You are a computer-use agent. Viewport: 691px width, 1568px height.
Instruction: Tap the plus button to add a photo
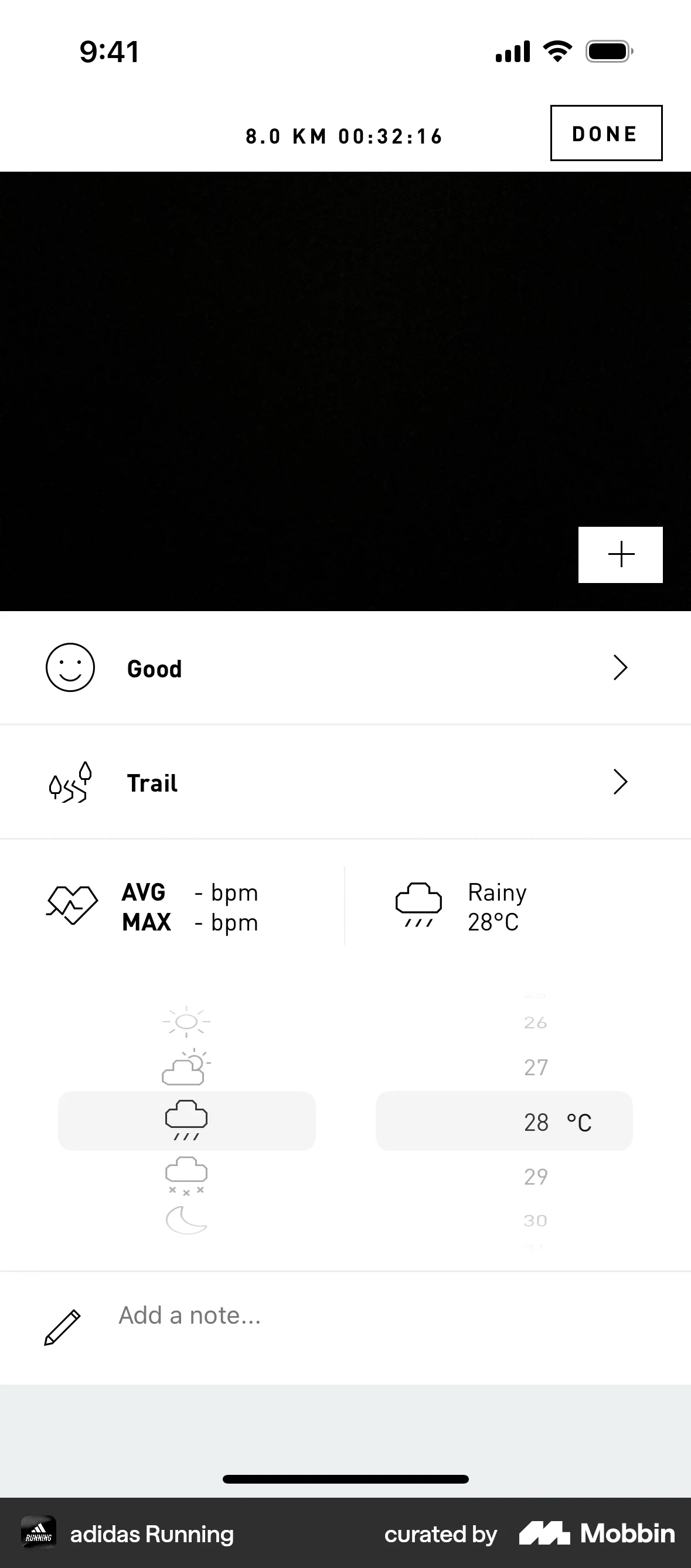(621, 554)
